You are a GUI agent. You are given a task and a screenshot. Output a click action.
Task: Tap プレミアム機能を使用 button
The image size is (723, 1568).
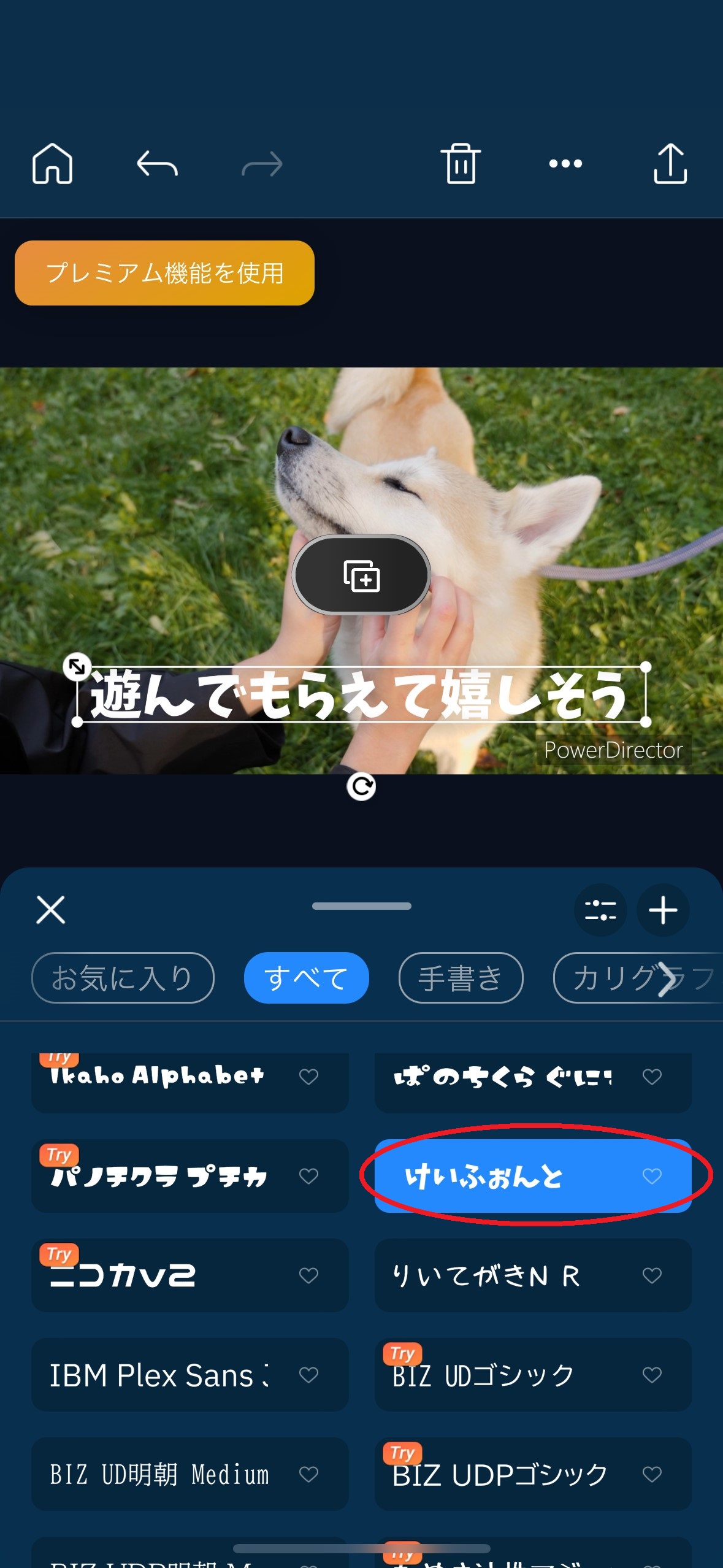(x=164, y=273)
